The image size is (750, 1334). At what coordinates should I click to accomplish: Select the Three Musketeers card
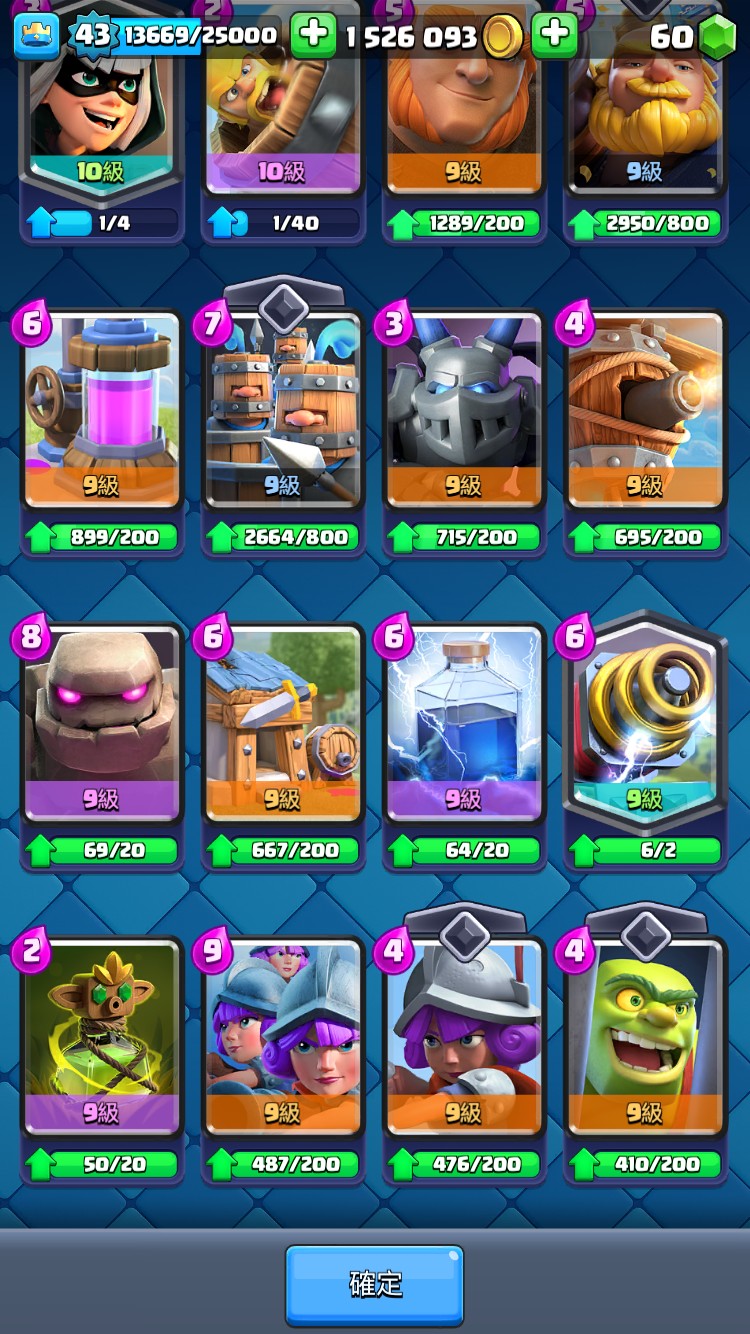coord(283,1038)
